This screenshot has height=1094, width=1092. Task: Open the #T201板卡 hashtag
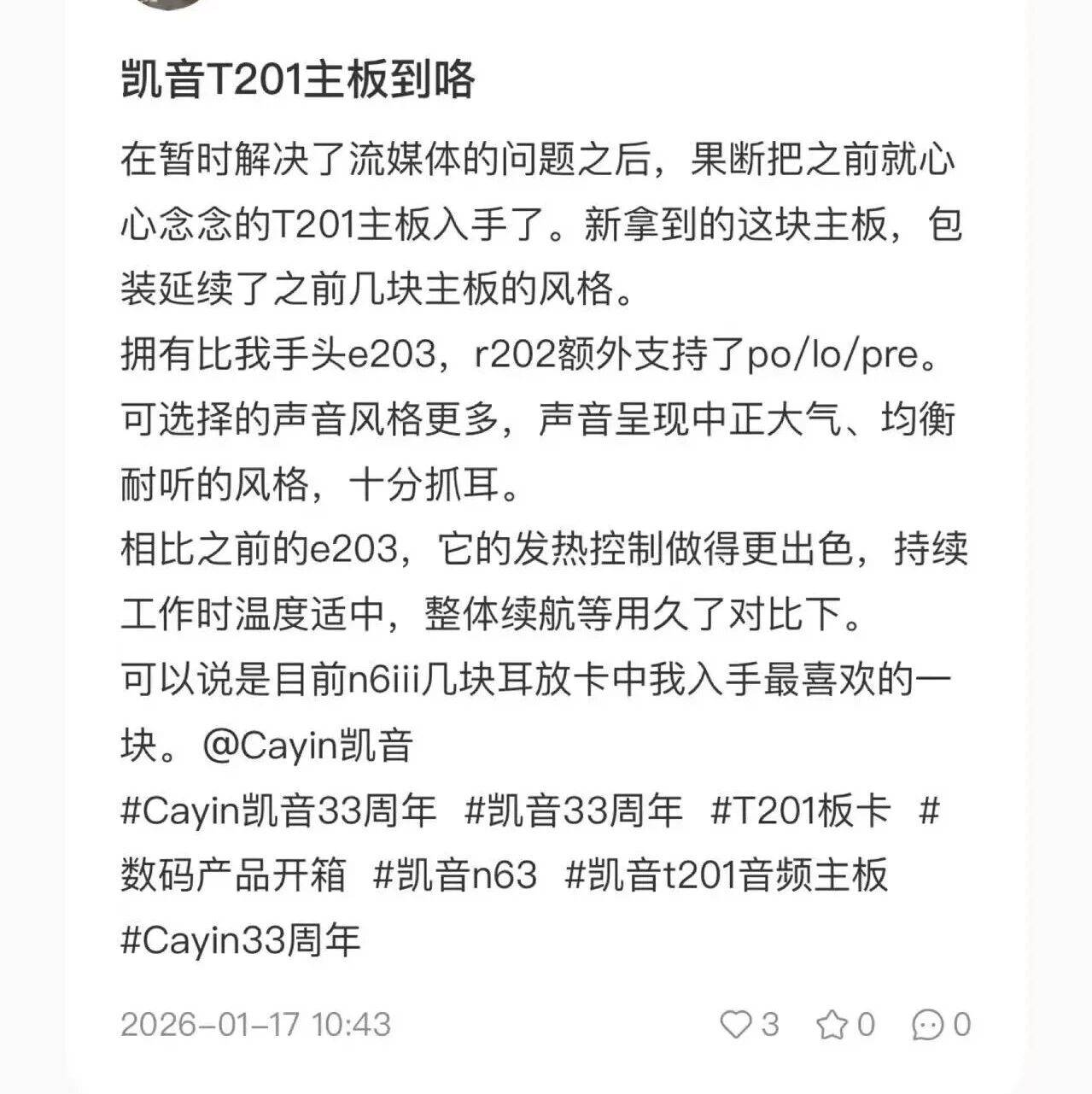click(x=800, y=810)
